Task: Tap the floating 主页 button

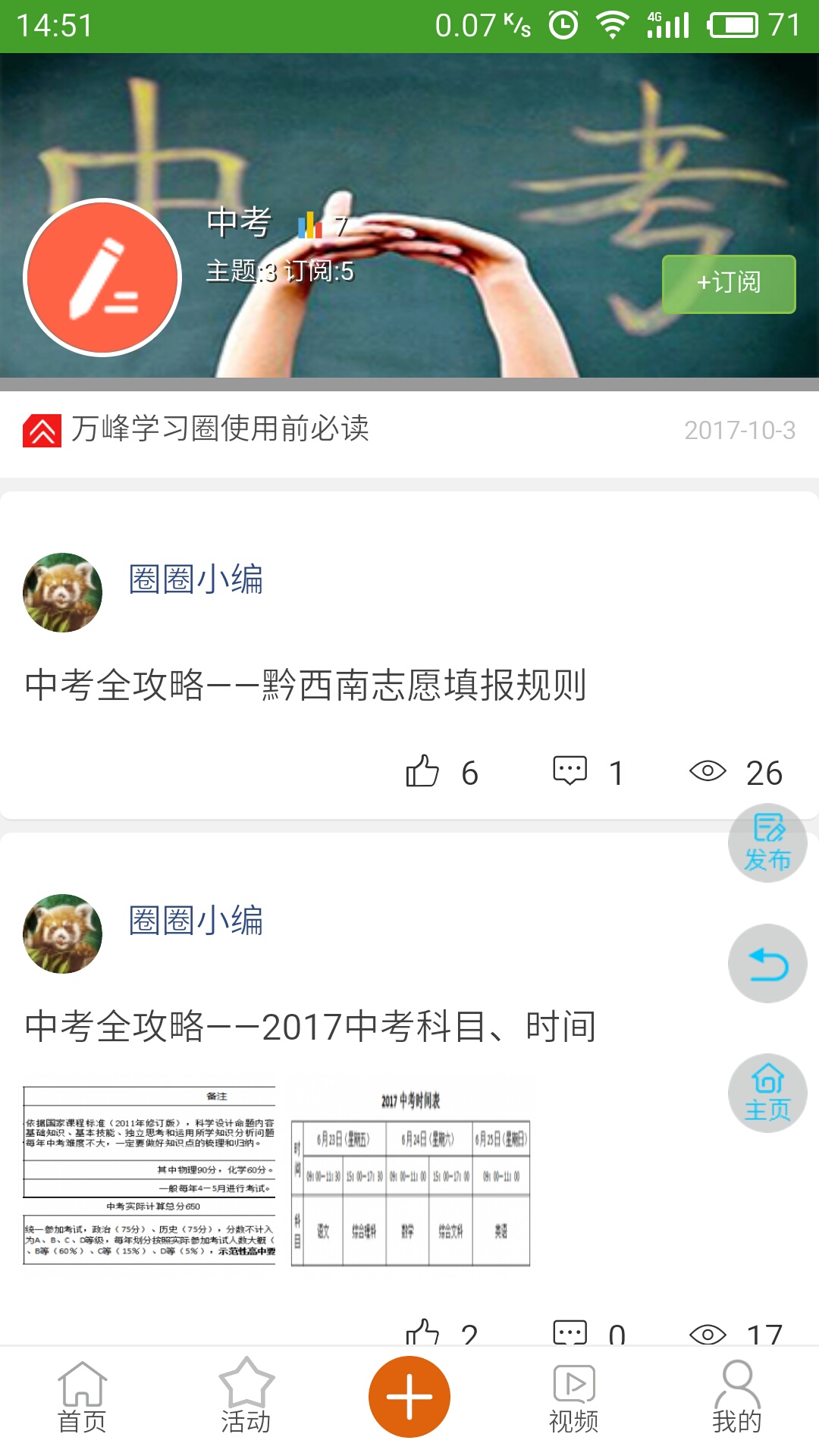Action: 767,1093
